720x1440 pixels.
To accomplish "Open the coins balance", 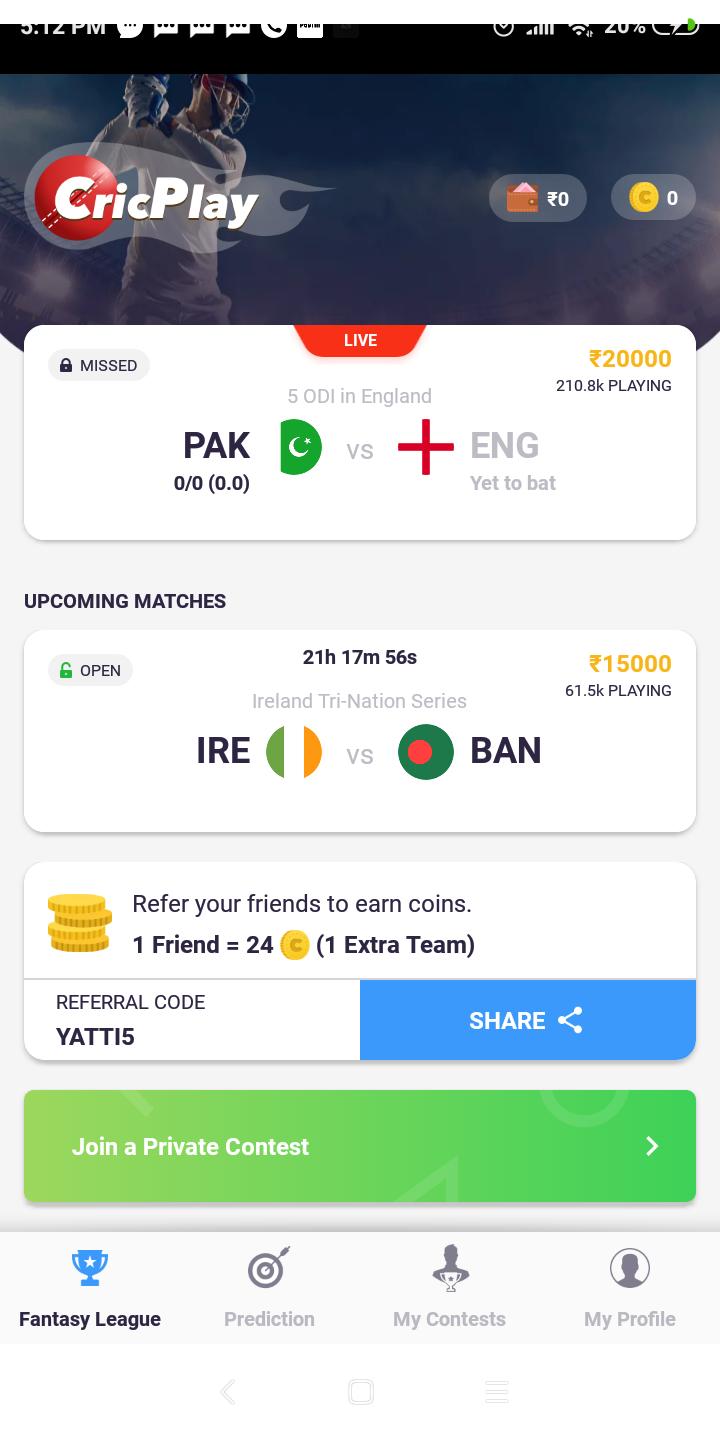I will pyautogui.click(x=653, y=198).
